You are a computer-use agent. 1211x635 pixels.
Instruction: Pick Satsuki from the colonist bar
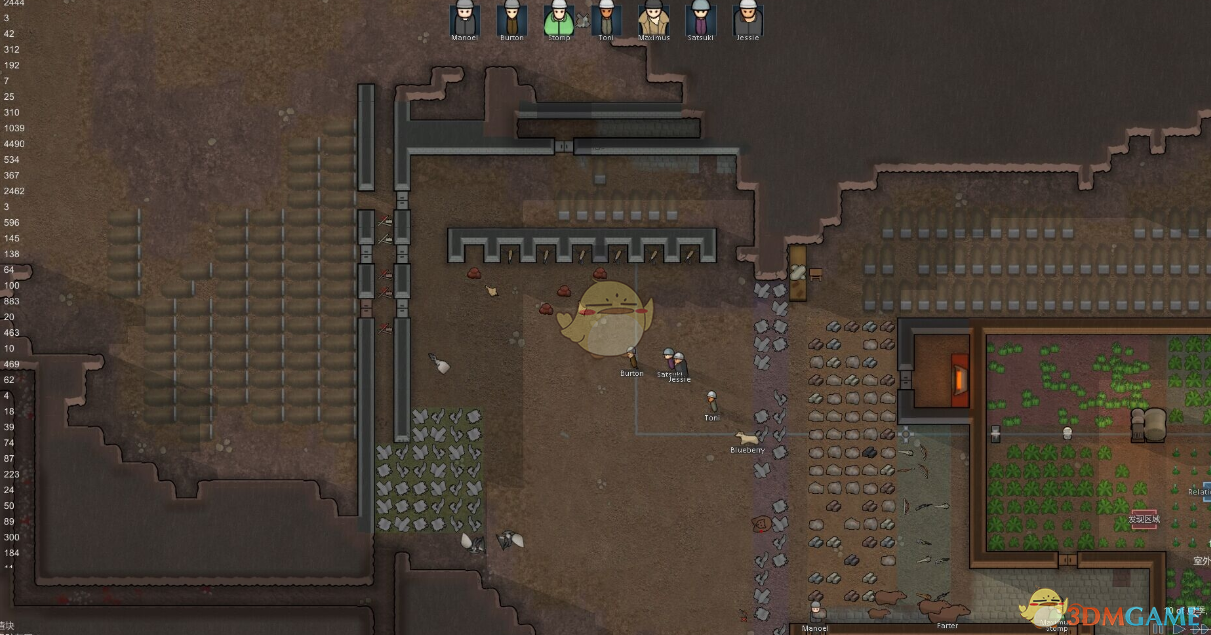[x=700, y=18]
